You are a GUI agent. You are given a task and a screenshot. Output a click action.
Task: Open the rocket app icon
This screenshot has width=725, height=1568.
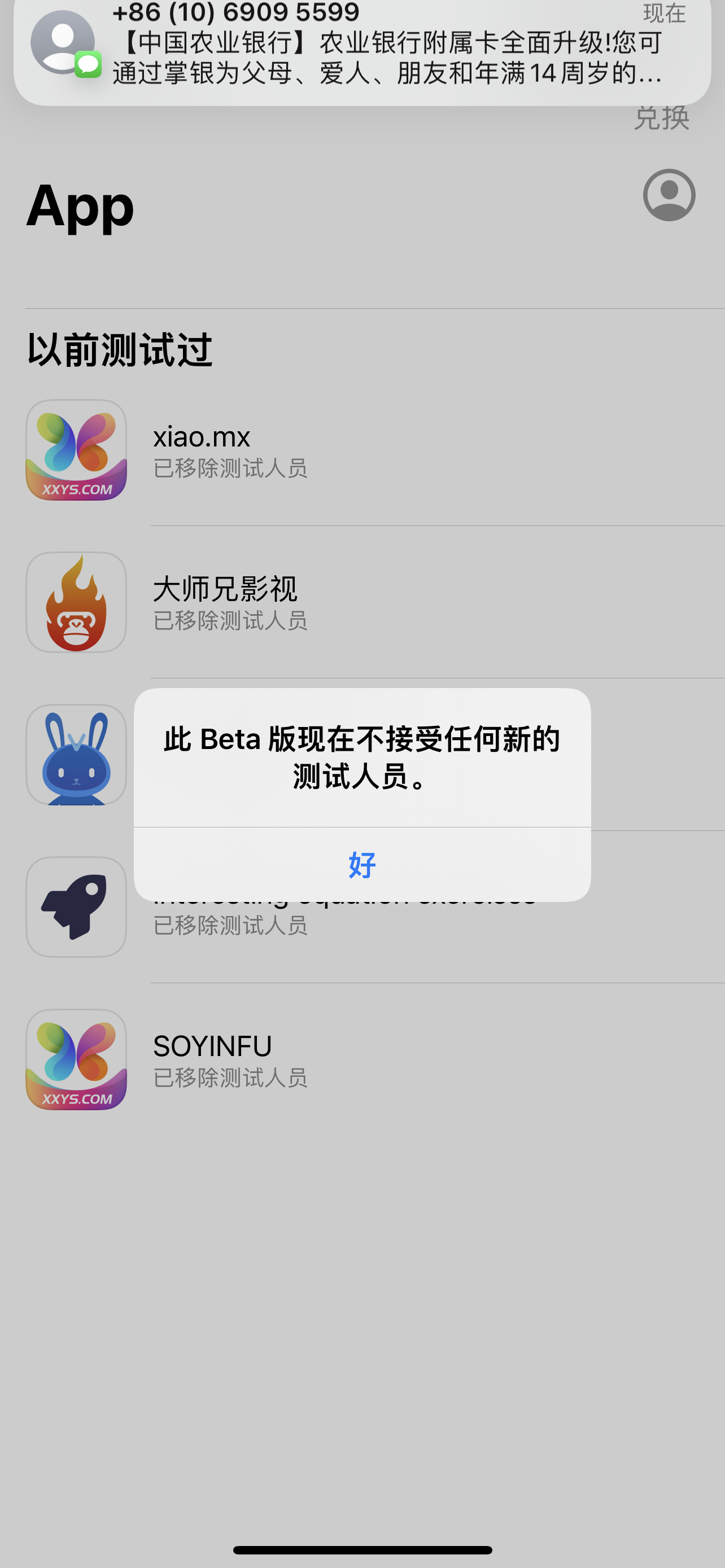pyautogui.click(x=76, y=907)
